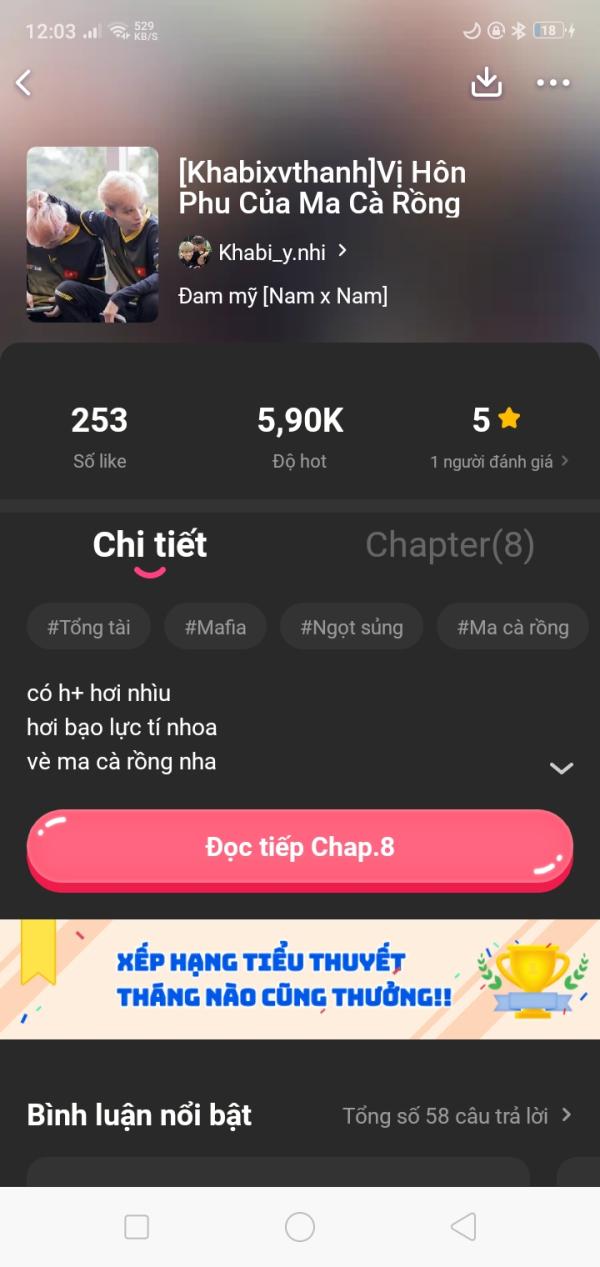600x1267 pixels.
Task: Tap the #Tổng tài tag chip
Action: point(88,627)
